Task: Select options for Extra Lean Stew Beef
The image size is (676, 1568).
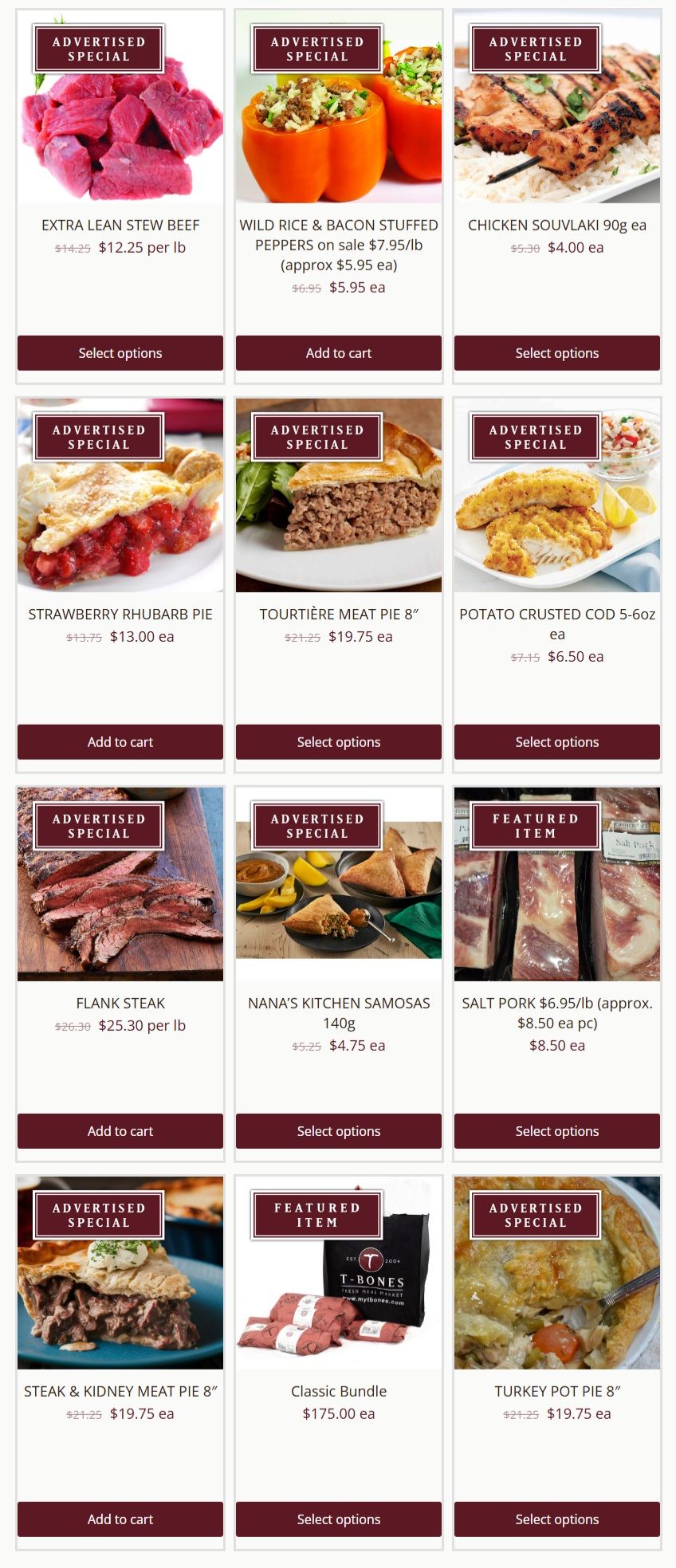Action: pyautogui.click(x=120, y=353)
